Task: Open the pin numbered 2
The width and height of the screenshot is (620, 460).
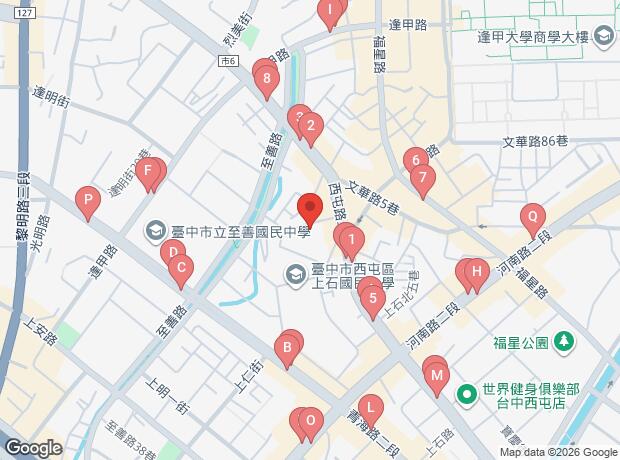Action: click(311, 126)
